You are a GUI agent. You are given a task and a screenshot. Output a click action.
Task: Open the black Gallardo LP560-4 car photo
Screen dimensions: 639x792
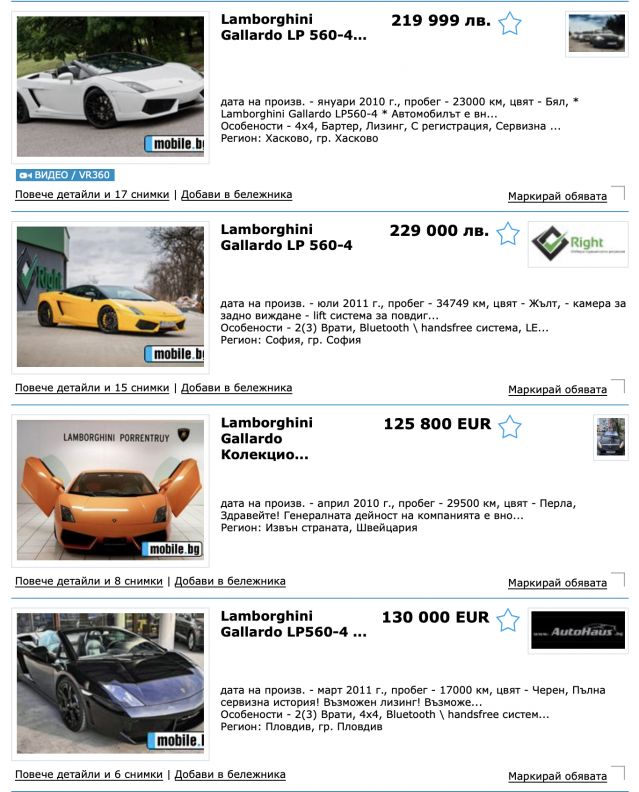coord(110,683)
